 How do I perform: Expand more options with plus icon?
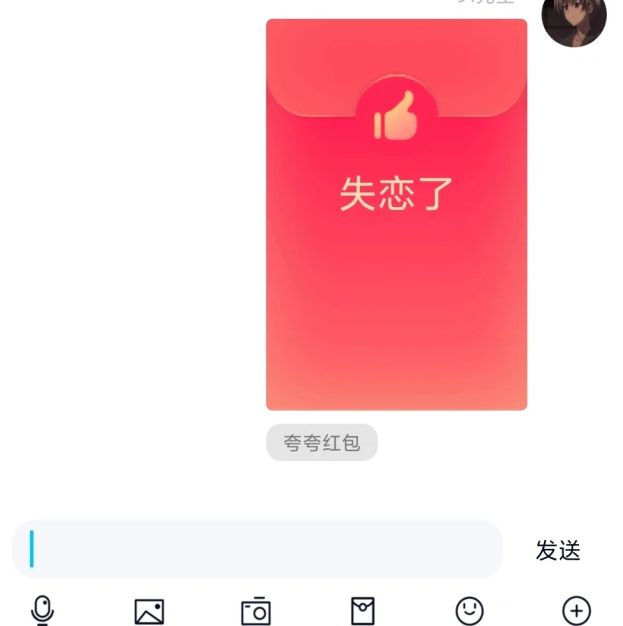(576, 610)
